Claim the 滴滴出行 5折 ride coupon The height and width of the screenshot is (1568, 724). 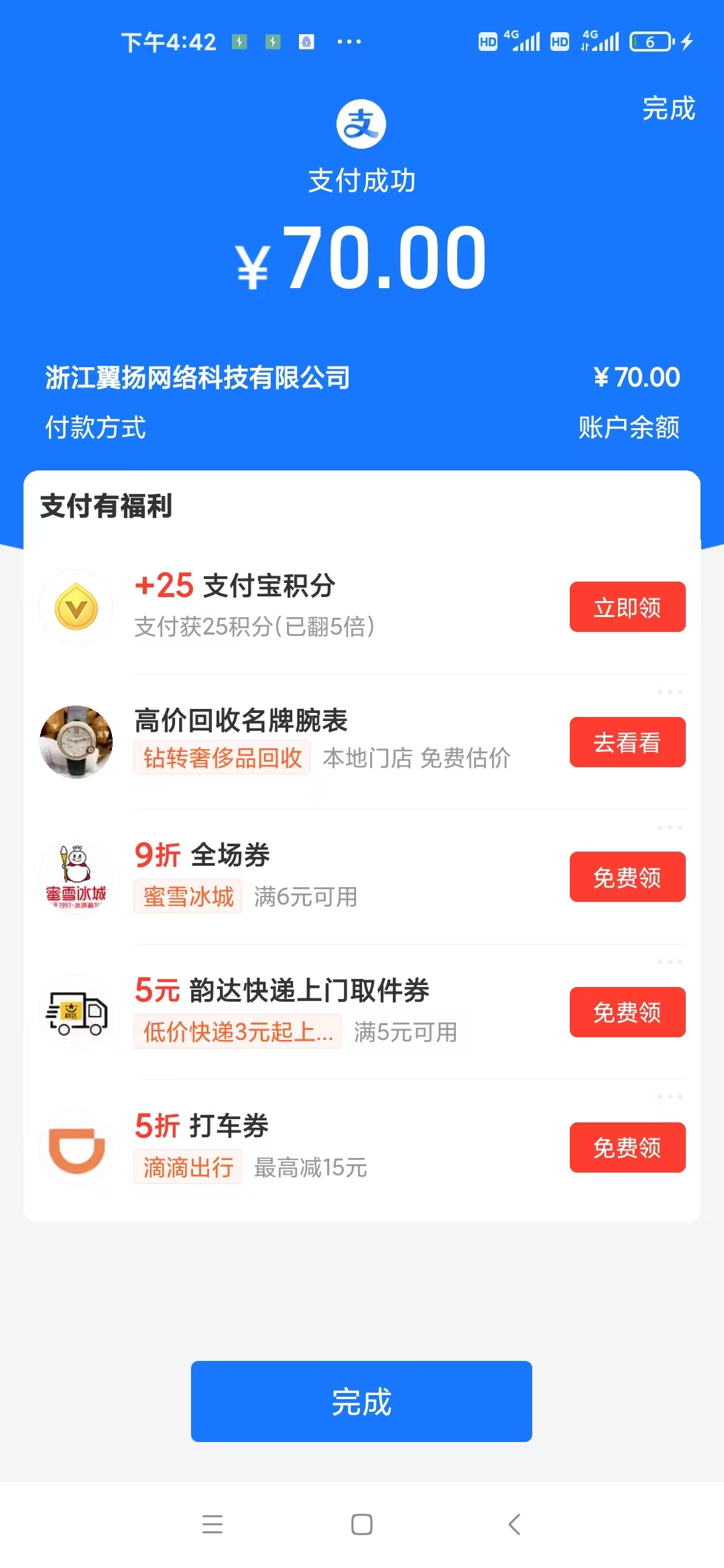(627, 1148)
